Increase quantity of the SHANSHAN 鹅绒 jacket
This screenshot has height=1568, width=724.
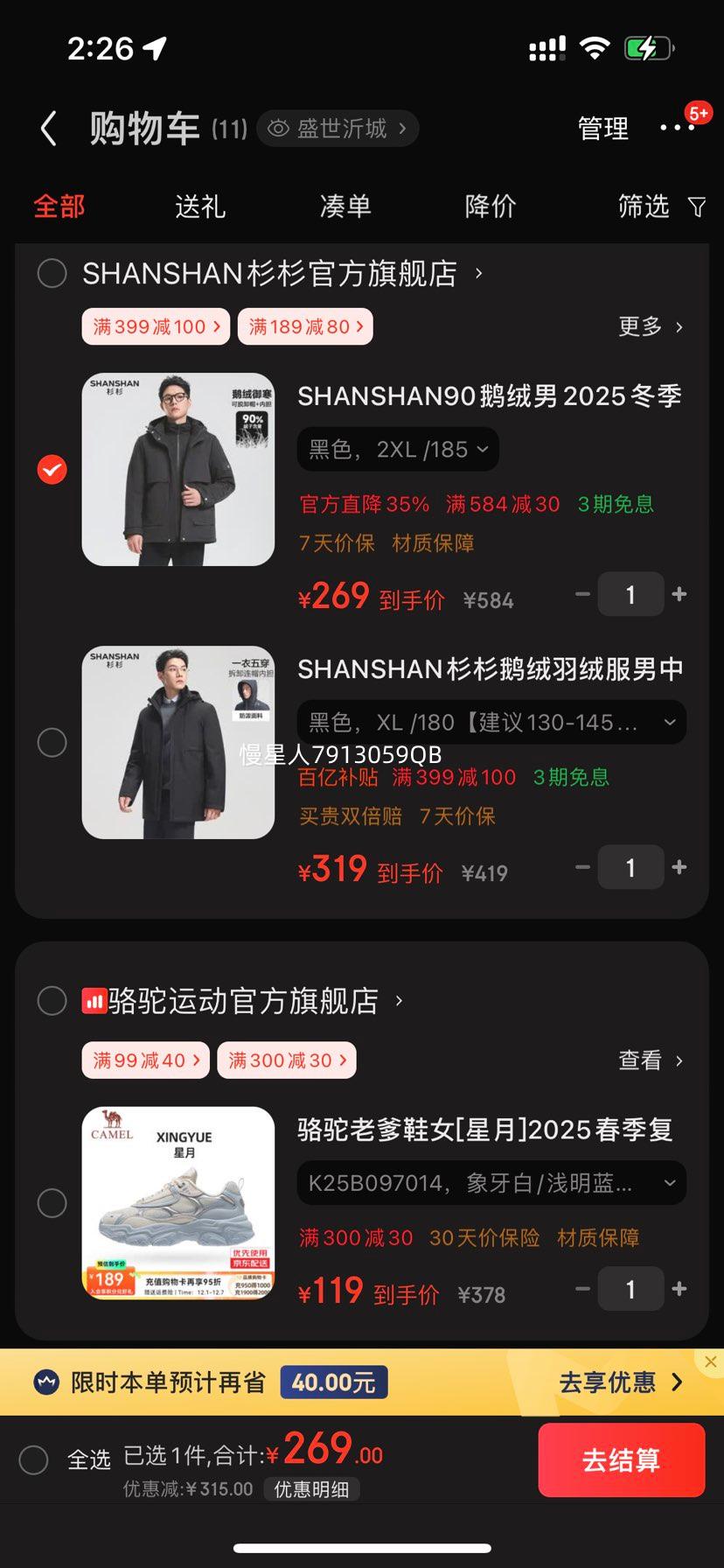point(679,594)
